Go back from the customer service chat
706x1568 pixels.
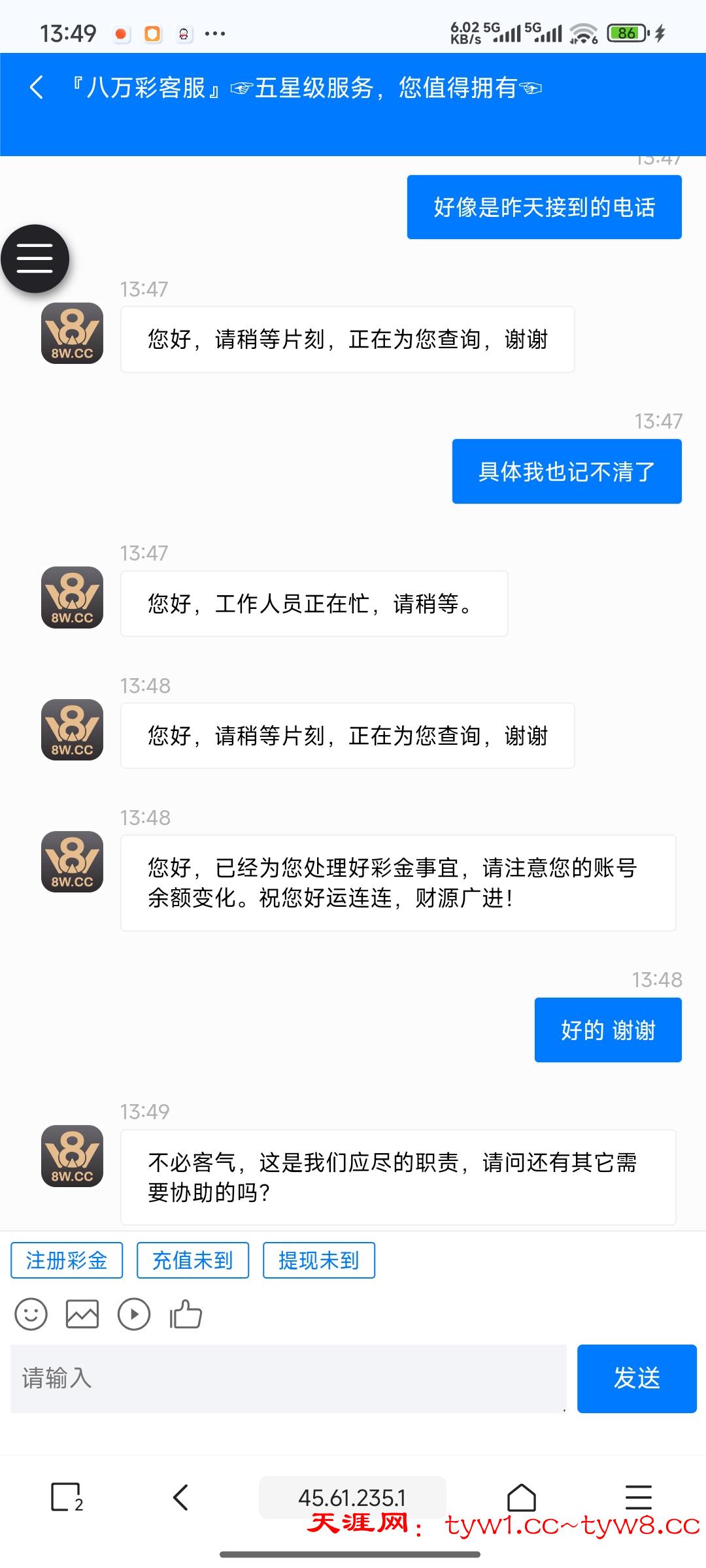pos(37,88)
